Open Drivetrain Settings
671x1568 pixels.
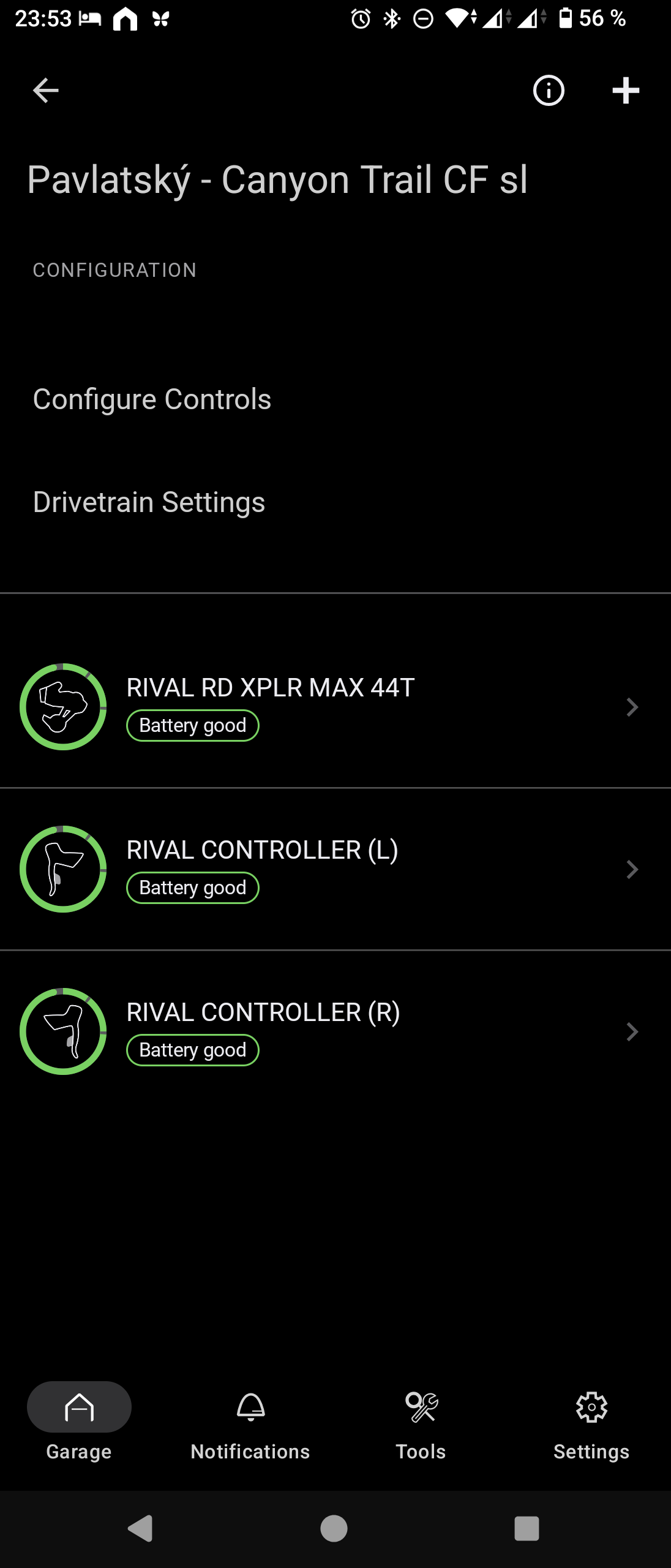pos(149,502)
